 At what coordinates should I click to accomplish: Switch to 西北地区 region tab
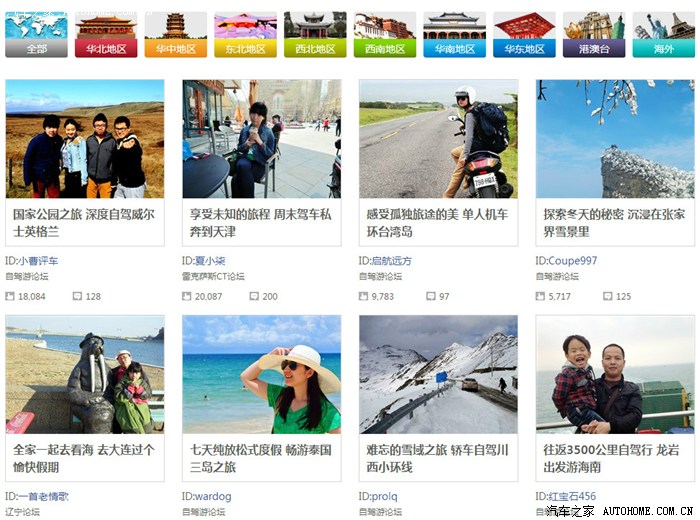[315, 35]
